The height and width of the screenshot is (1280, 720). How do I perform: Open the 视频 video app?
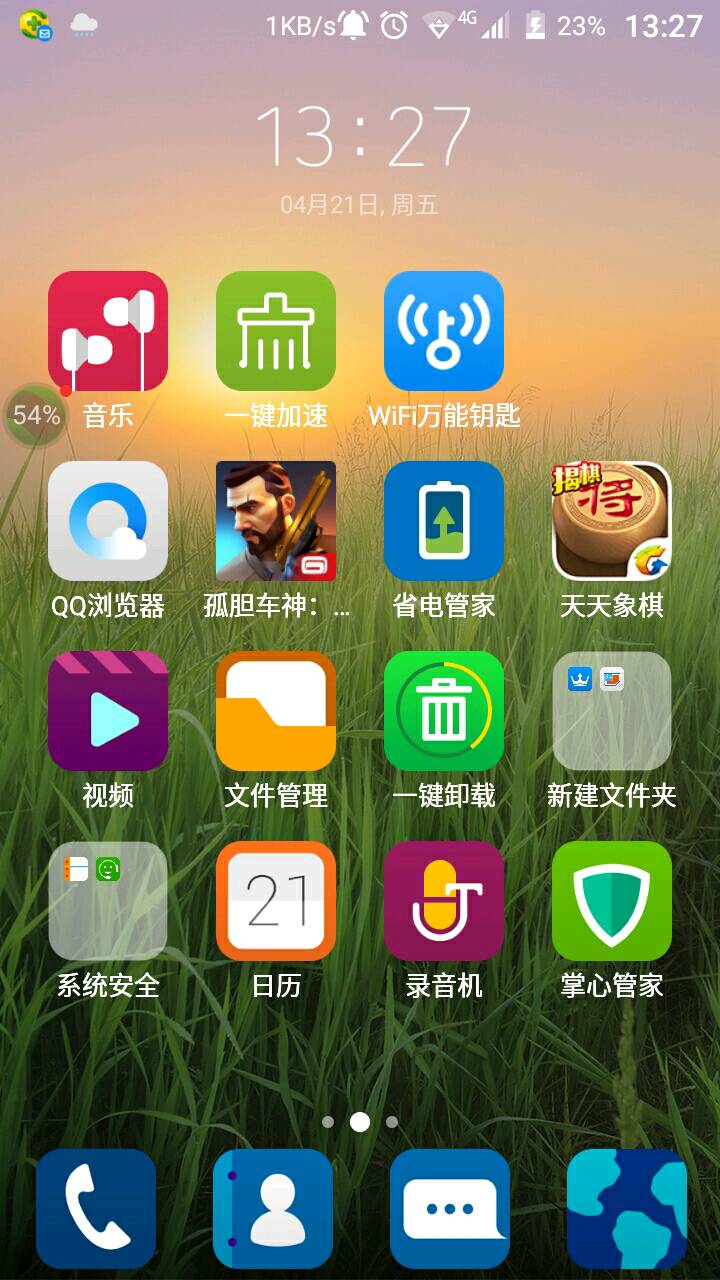click(108, 711)
